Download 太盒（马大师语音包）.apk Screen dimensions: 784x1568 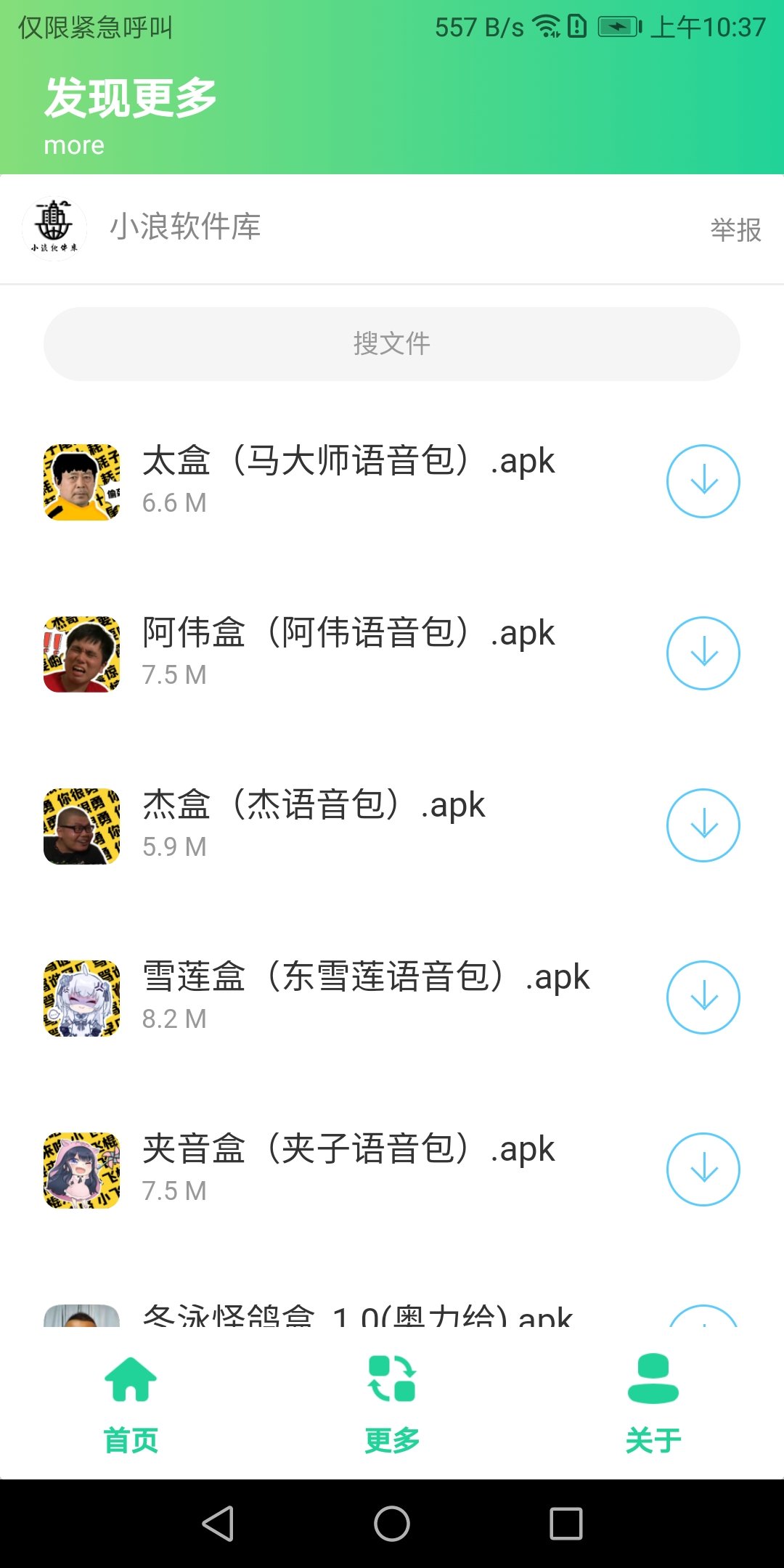(x=703, y=481)
